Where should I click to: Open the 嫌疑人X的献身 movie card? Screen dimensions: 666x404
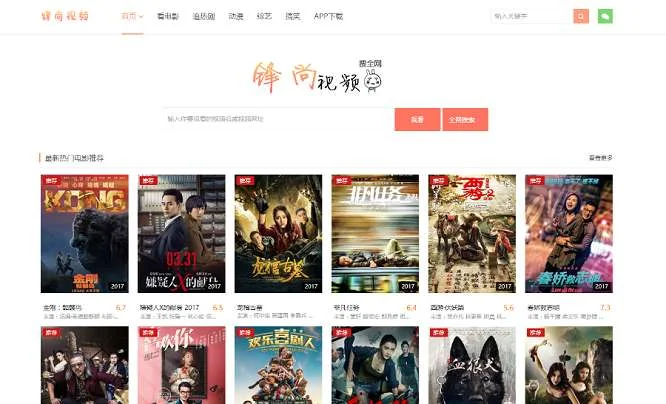tap(181, 233)
